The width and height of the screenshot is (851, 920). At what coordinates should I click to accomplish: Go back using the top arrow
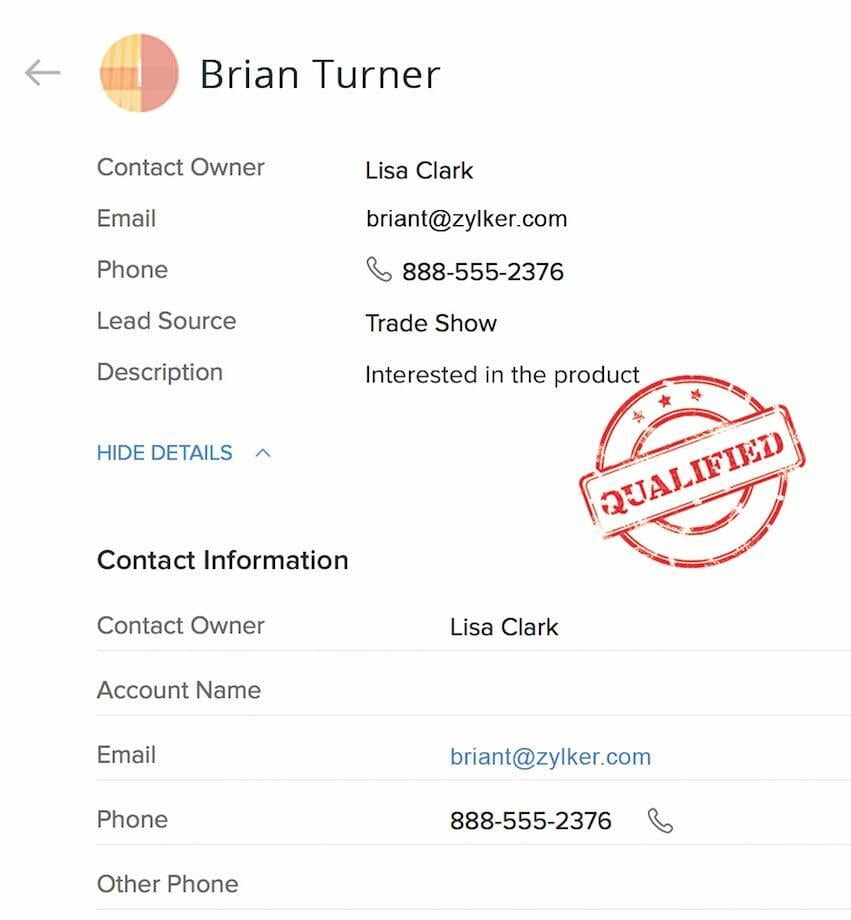click(x=42, y=73)
